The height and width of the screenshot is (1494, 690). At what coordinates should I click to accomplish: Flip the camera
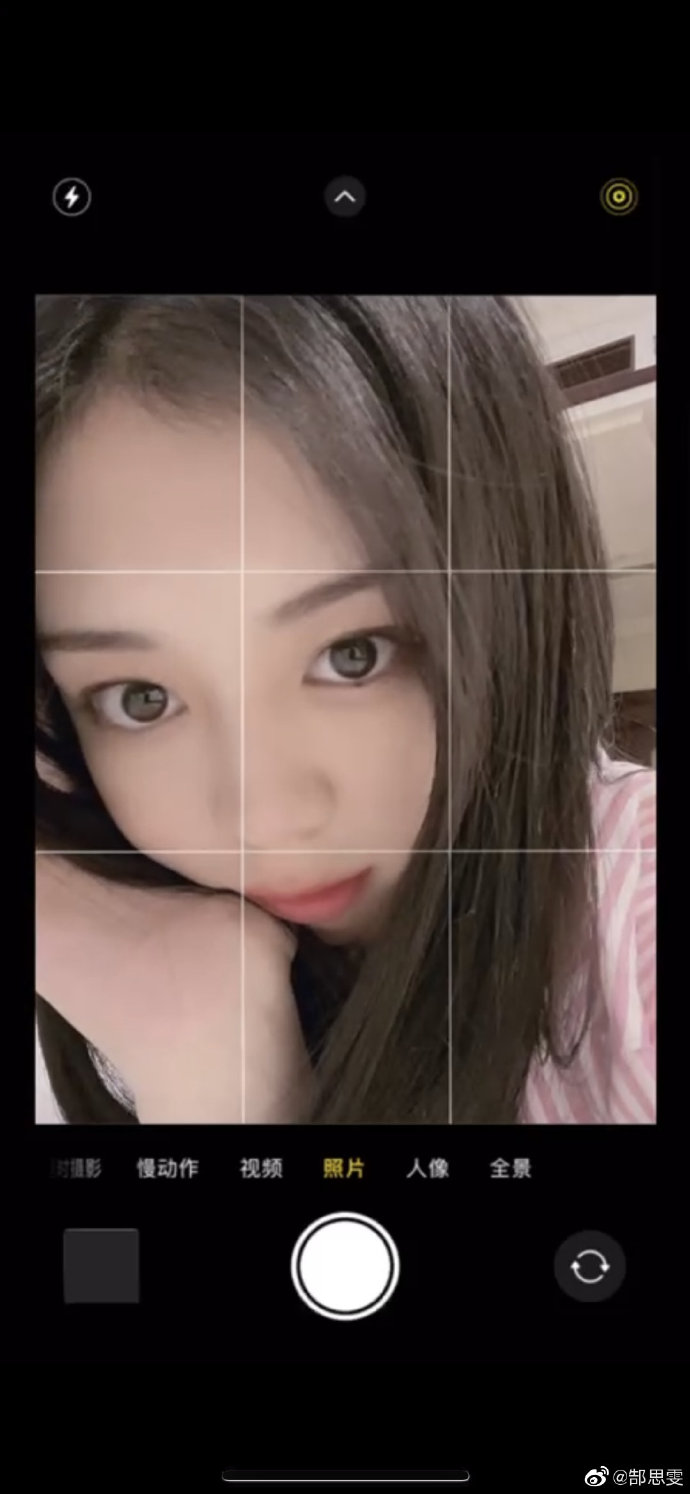point(590,1266)
